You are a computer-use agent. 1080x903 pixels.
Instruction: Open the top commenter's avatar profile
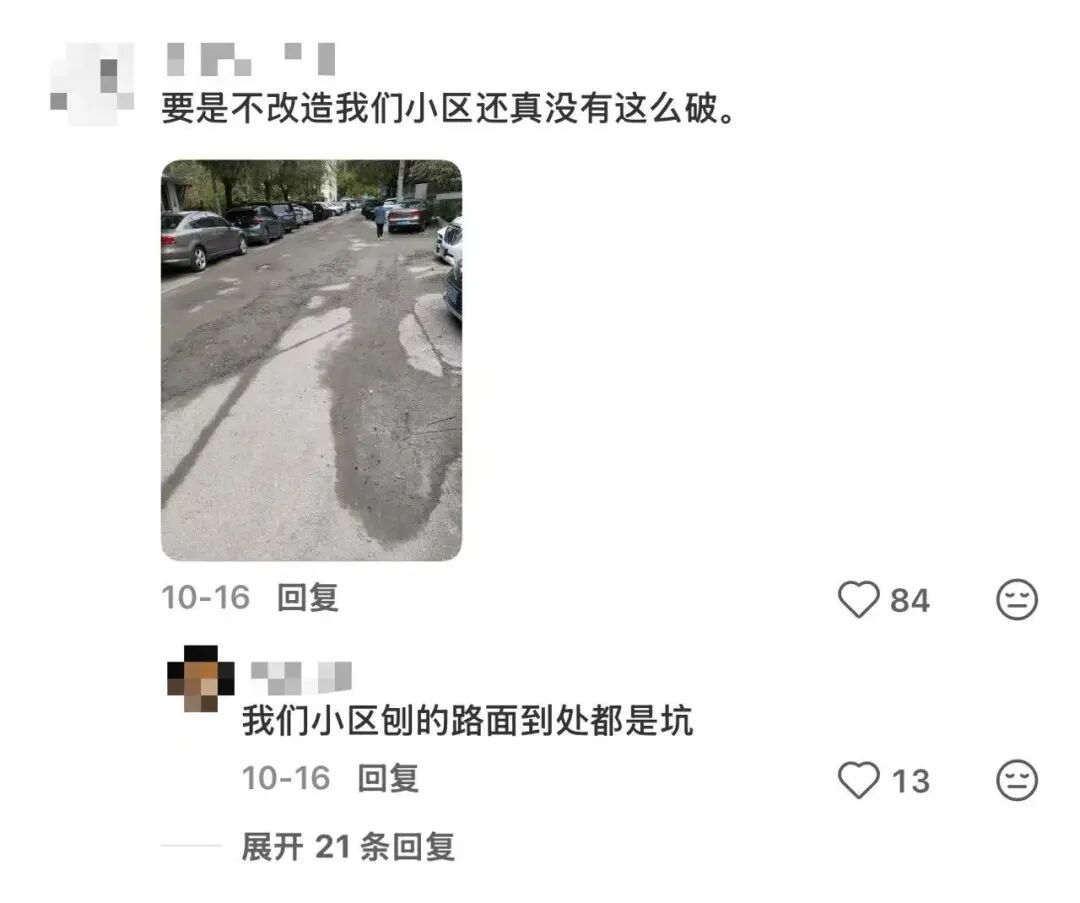click(91, 82)
